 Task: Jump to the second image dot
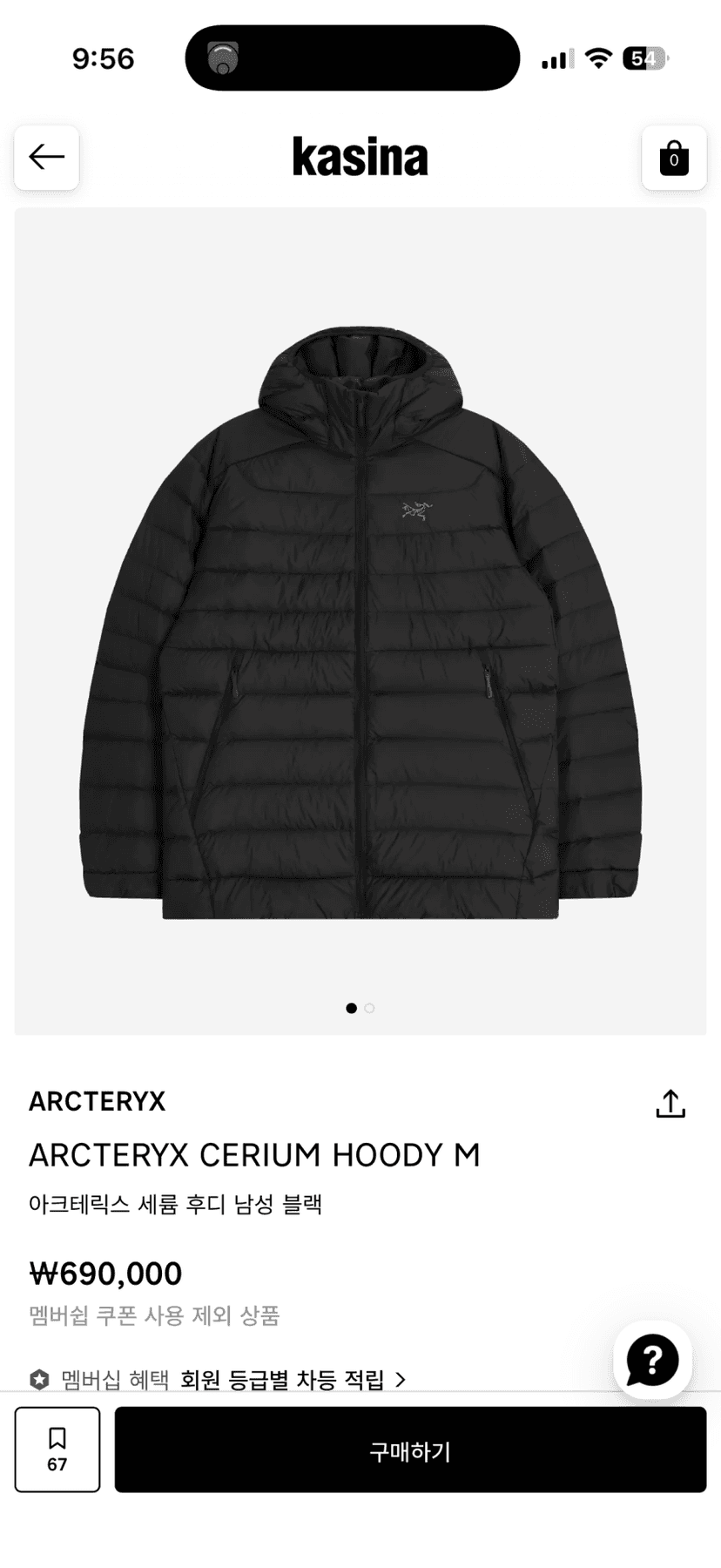[369, 1008]
